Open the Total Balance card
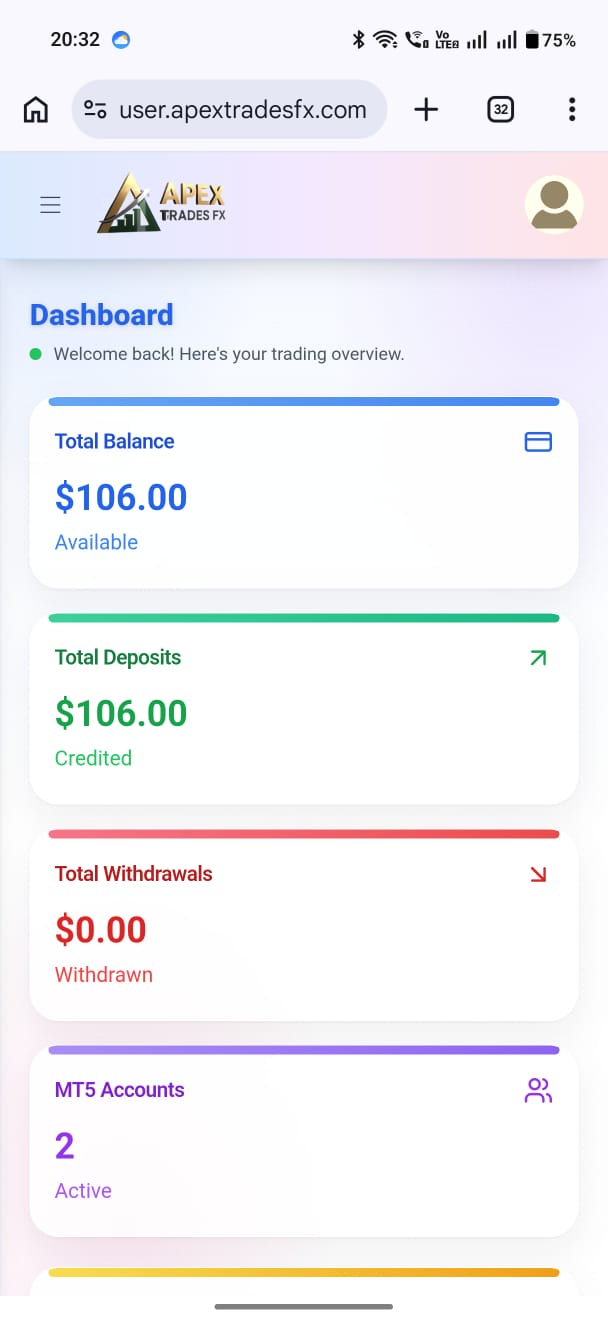Screen dimensions: 608x1320 pyautogui.click(x=304, y=495)
